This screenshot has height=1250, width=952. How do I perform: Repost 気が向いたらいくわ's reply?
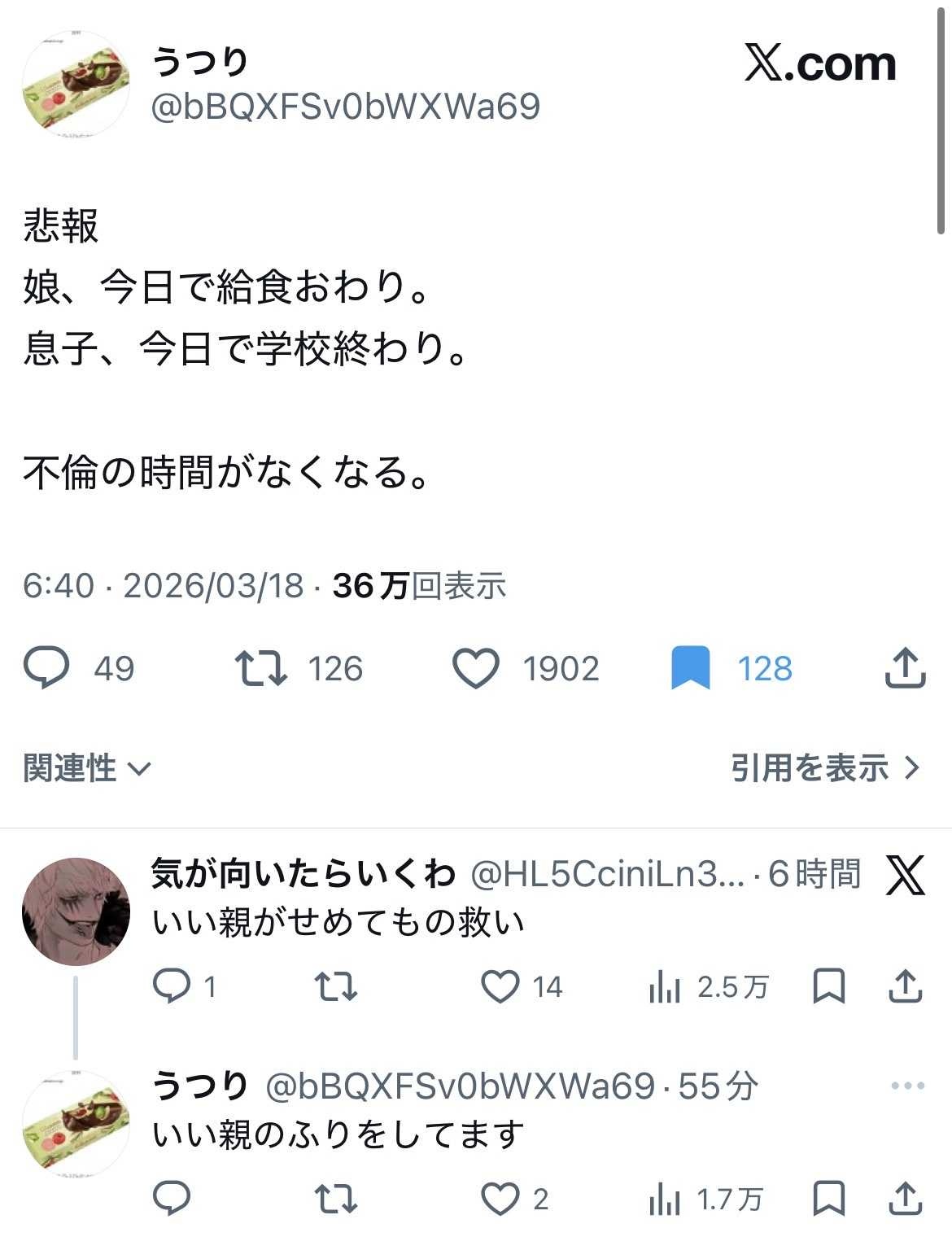coord(336,986)
